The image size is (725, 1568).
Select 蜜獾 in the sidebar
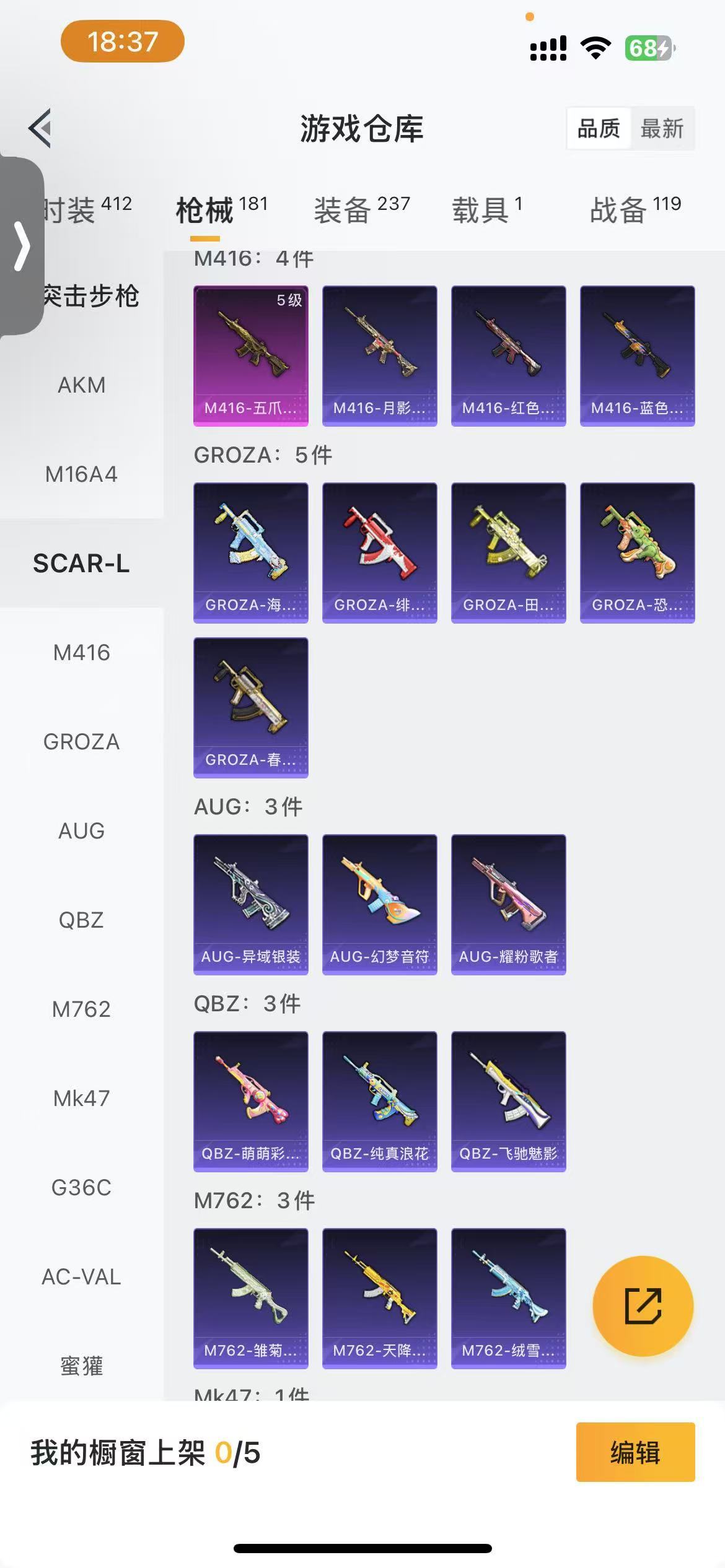tap(81, 1366)
